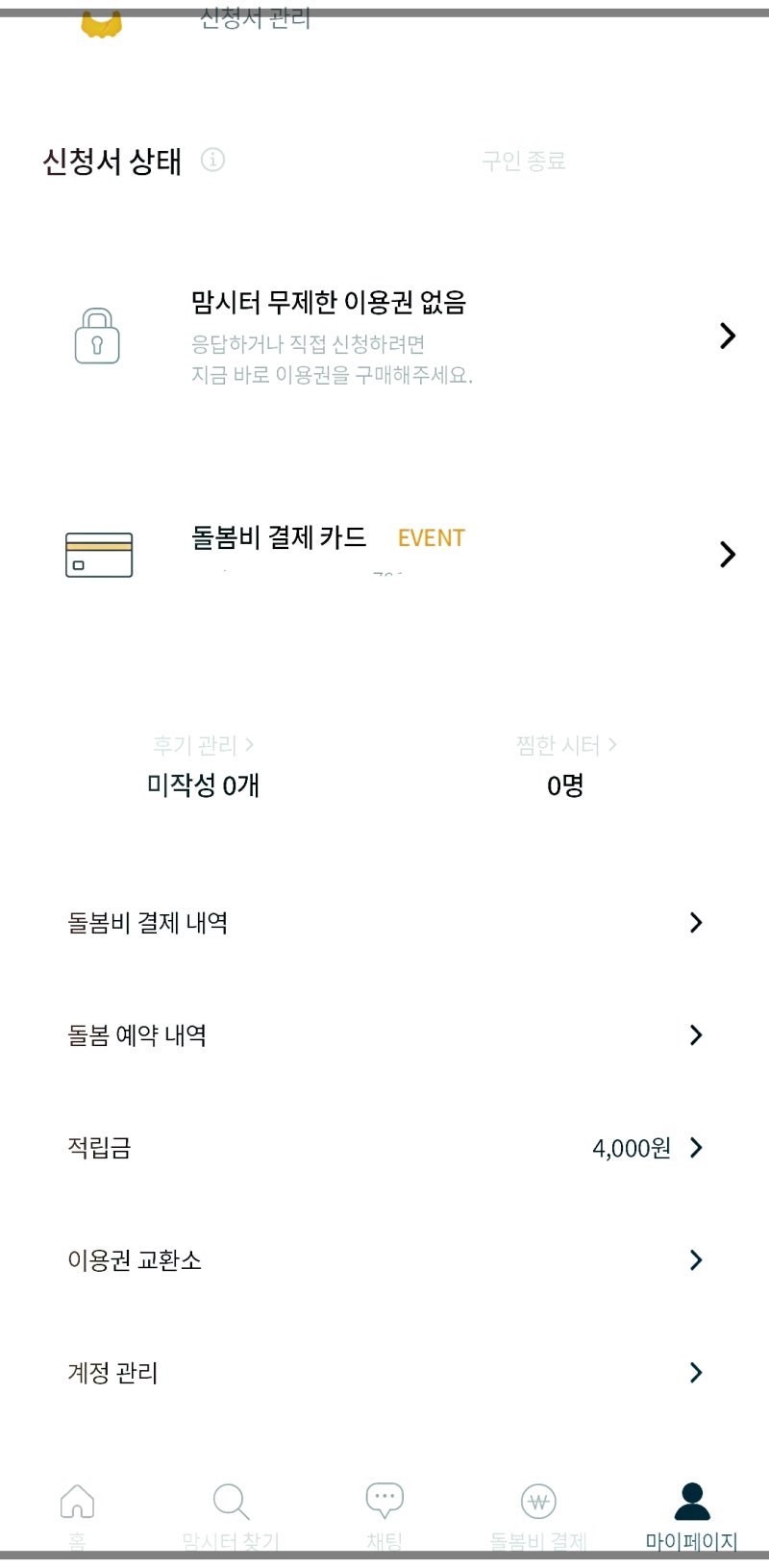Screen dimensions: 769x1568
Task: Open 돌봄 예약 내역
Action: pyautogui.click(x=384, y=1035)
